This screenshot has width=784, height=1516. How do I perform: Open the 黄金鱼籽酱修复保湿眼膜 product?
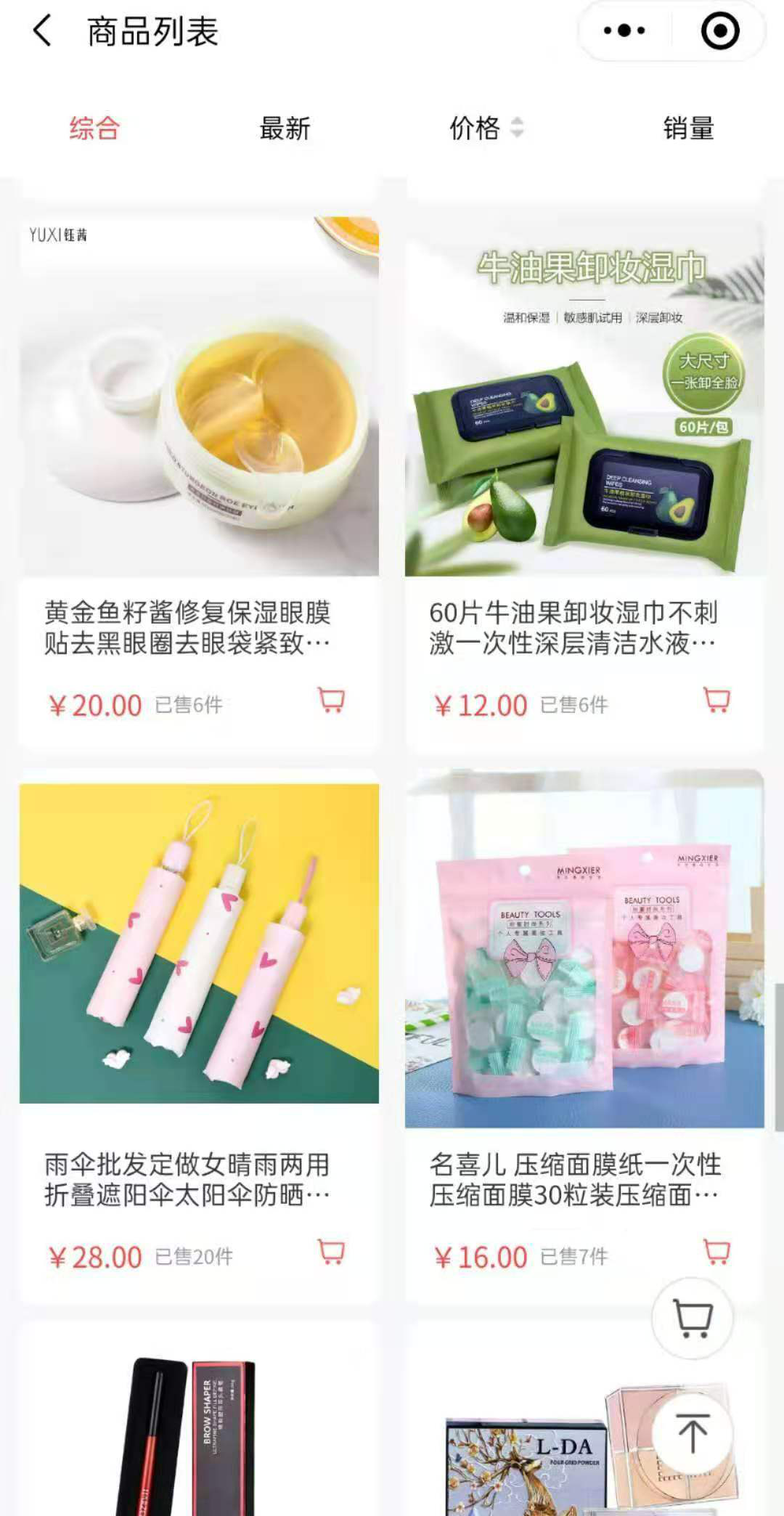click(199, 396)
